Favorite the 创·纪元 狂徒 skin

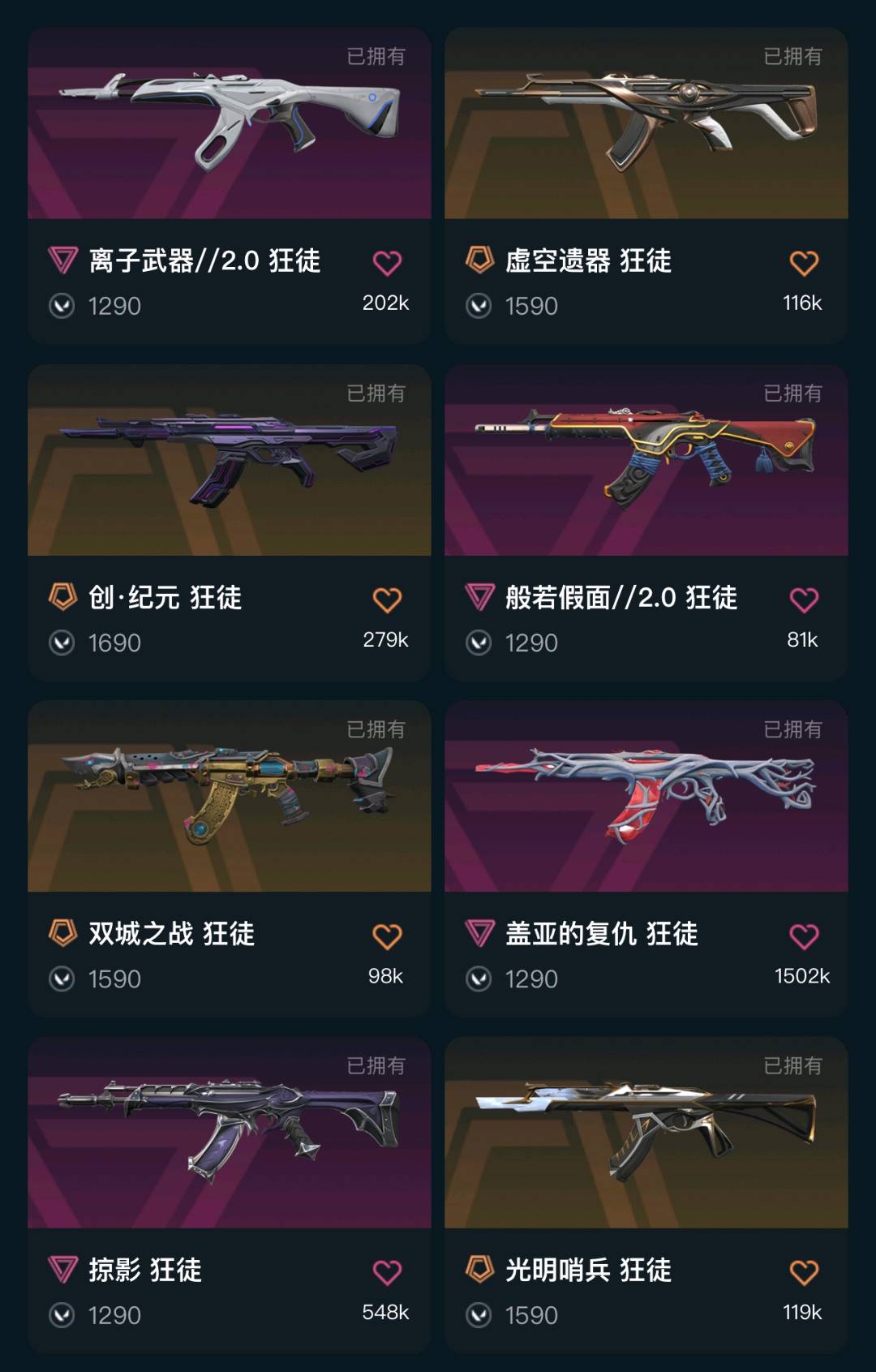tap(387, 600)
